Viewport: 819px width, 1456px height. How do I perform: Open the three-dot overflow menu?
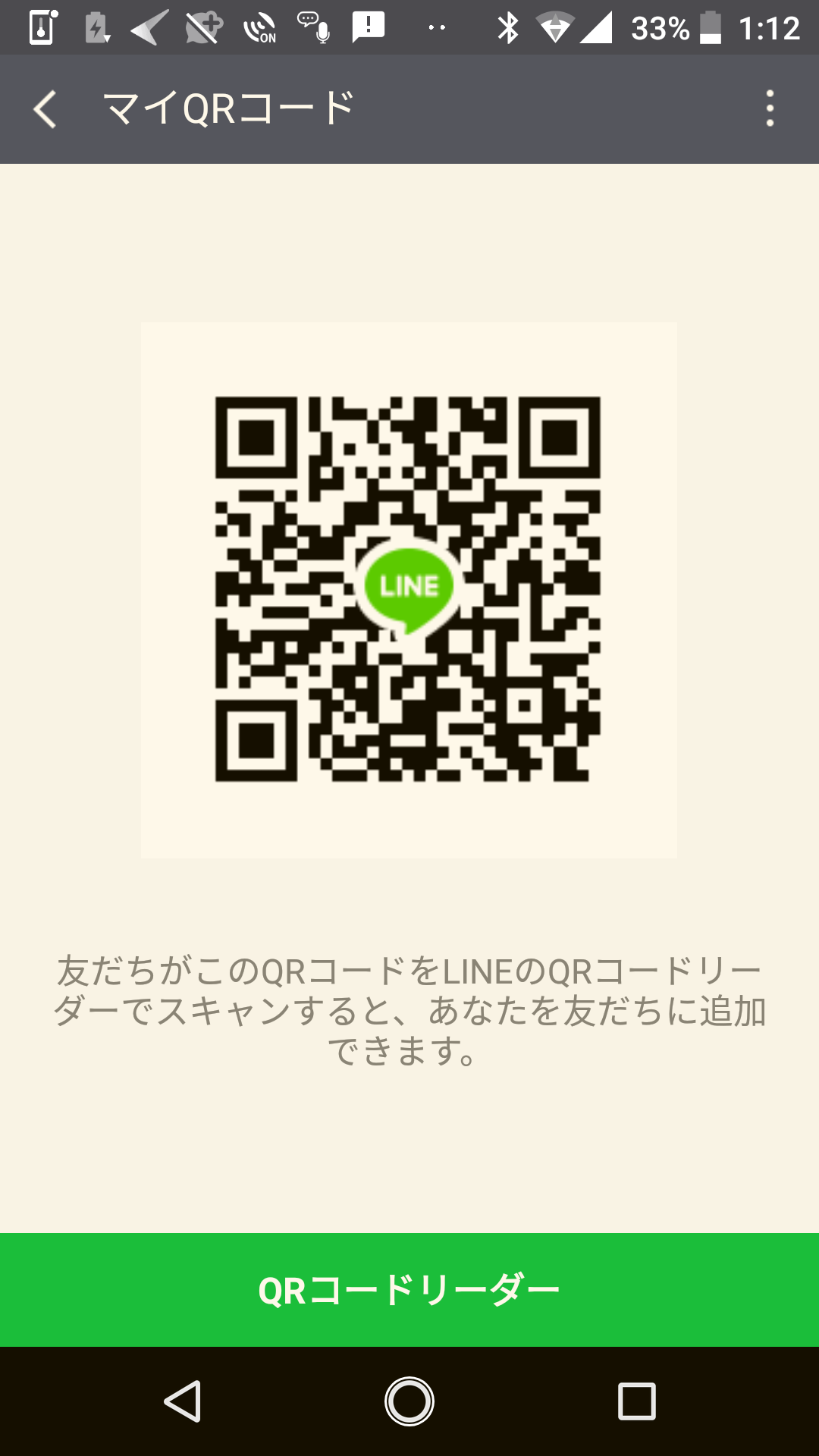(x=770, y=108)
